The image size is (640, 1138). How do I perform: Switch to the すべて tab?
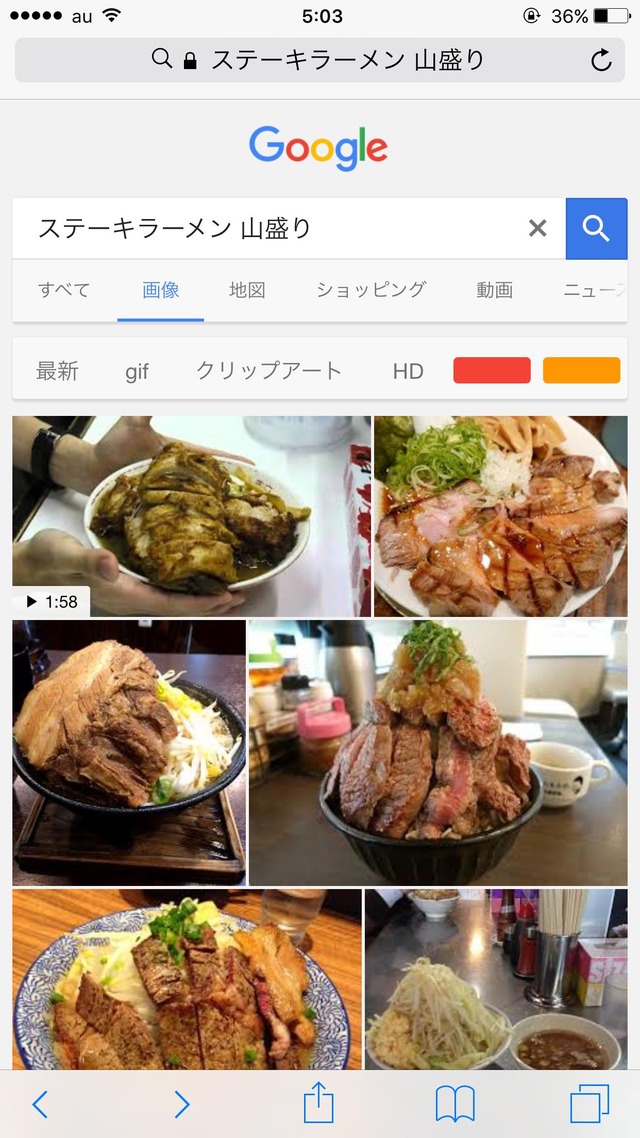pos(64,290)
